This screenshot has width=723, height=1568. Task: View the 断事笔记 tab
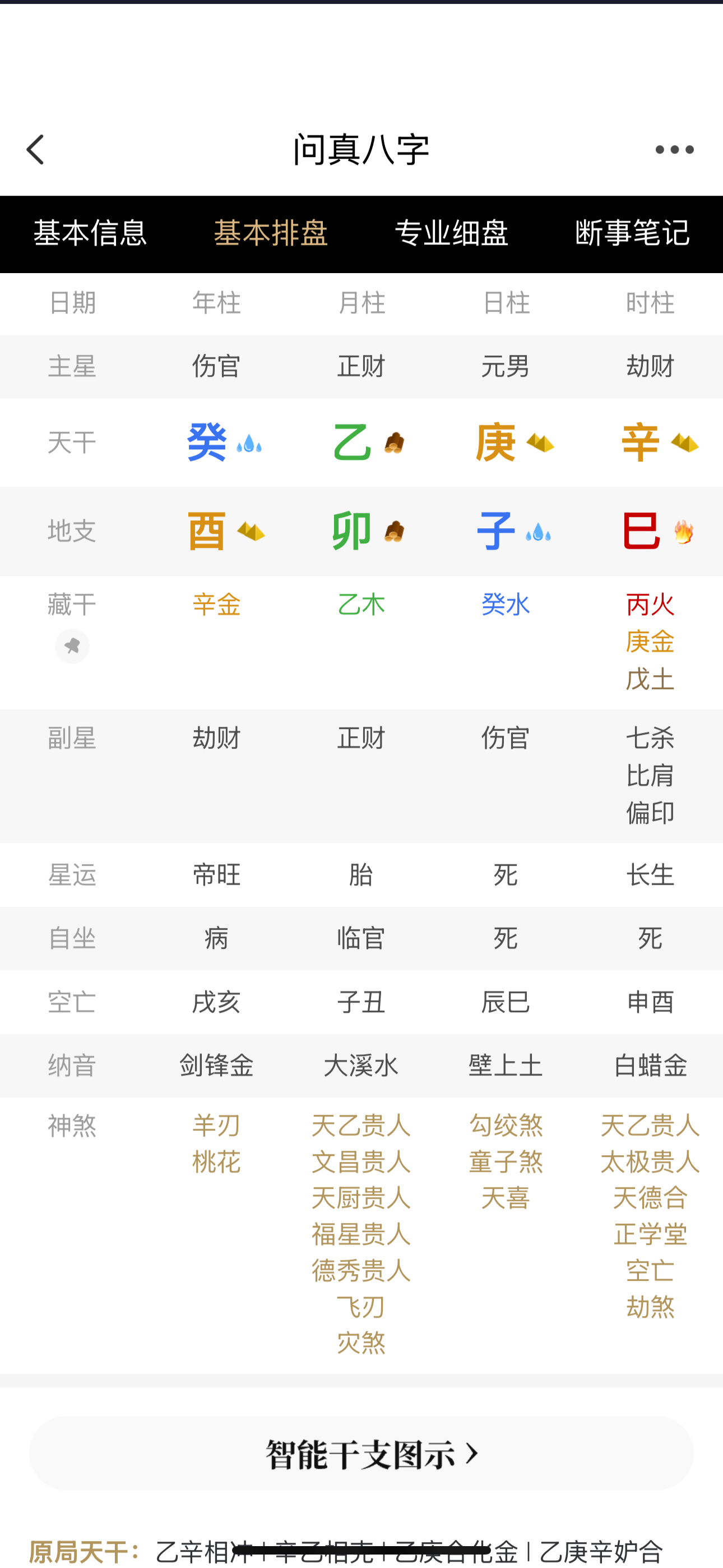[632, 234]
